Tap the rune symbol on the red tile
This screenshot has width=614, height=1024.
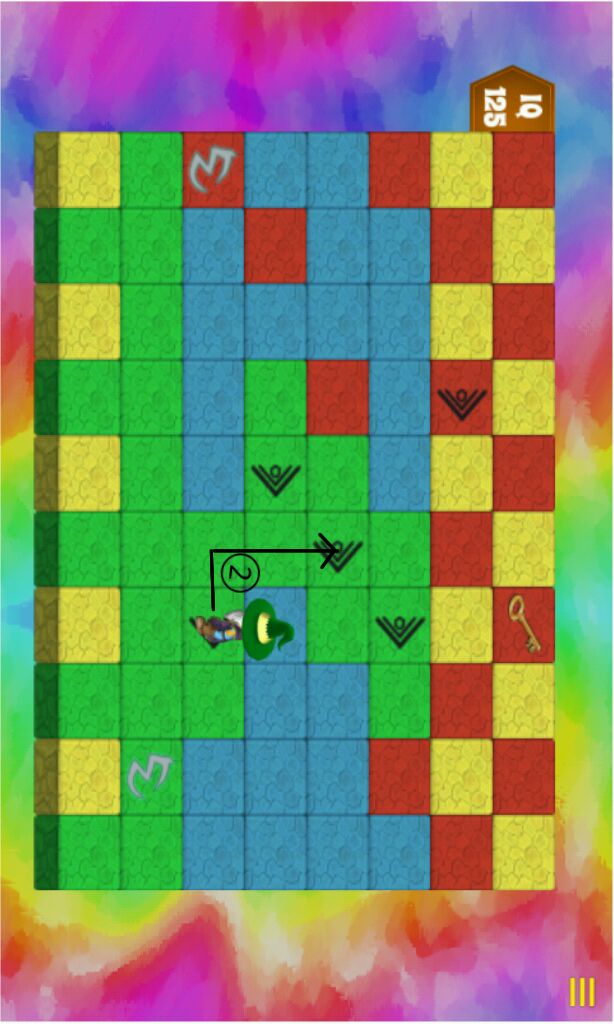[213, 168]
